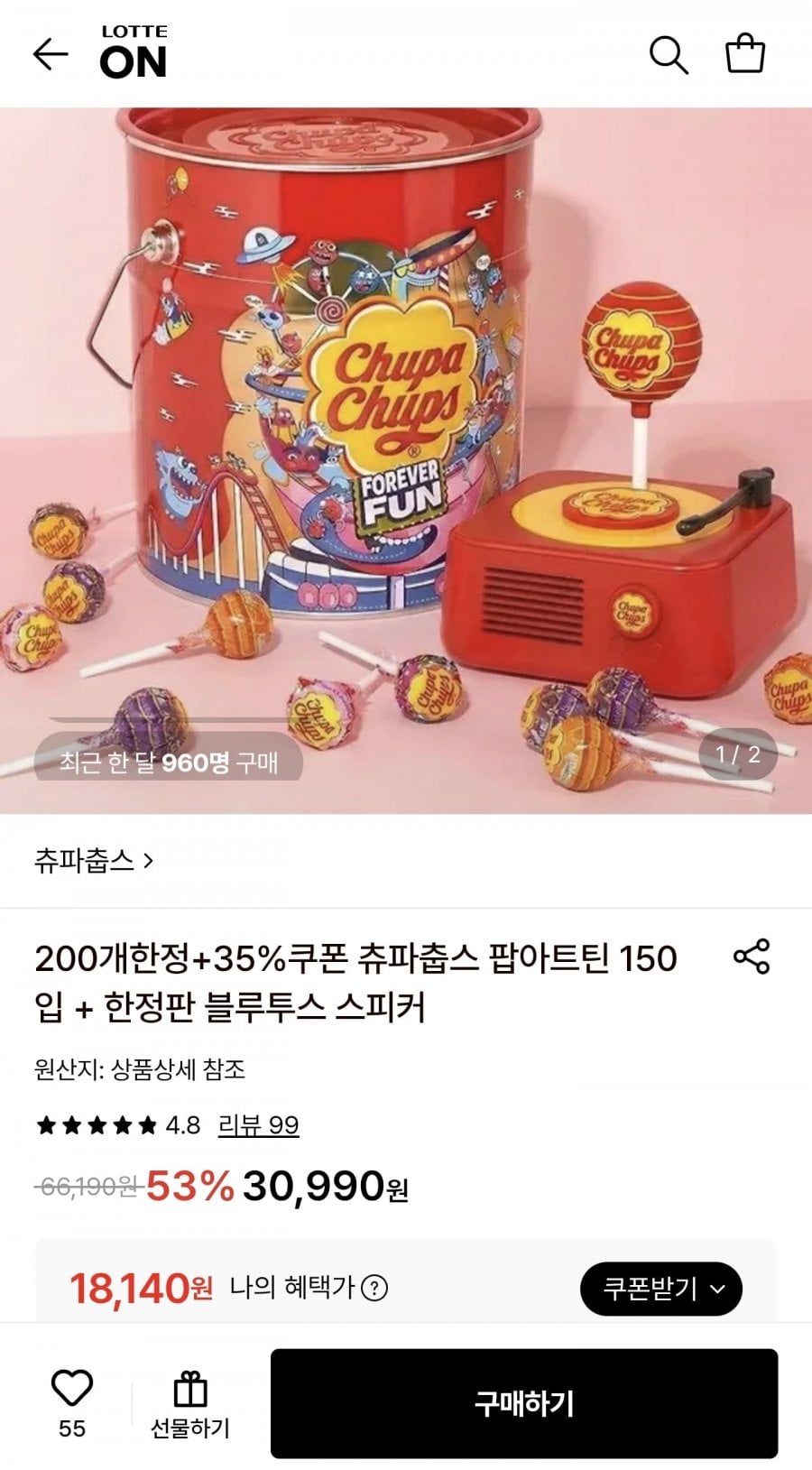Screen dimensions: 812x1470
Task: Tap 선물하기 to send as gift
Action: 189,1405
